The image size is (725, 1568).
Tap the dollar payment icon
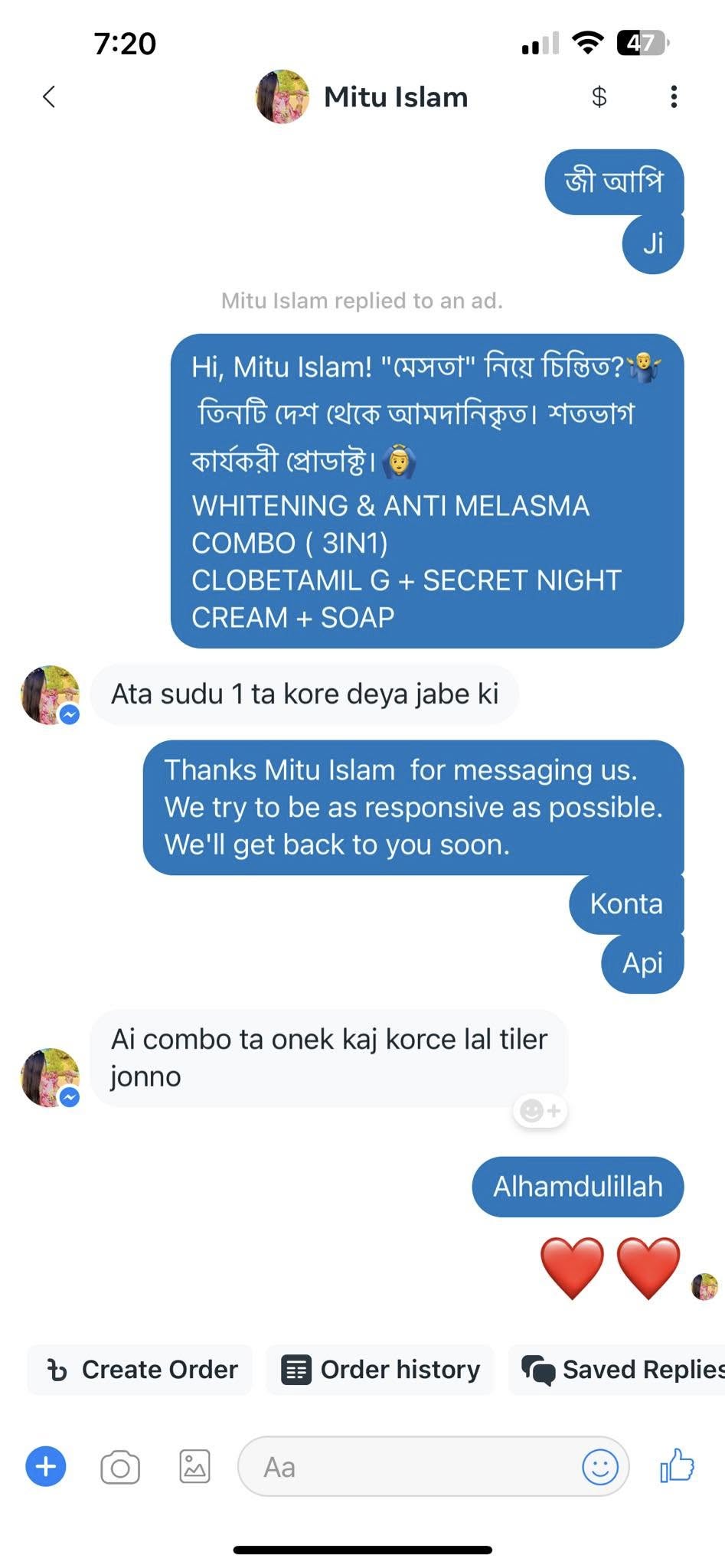pyautogui.click(x=599, y=96)
